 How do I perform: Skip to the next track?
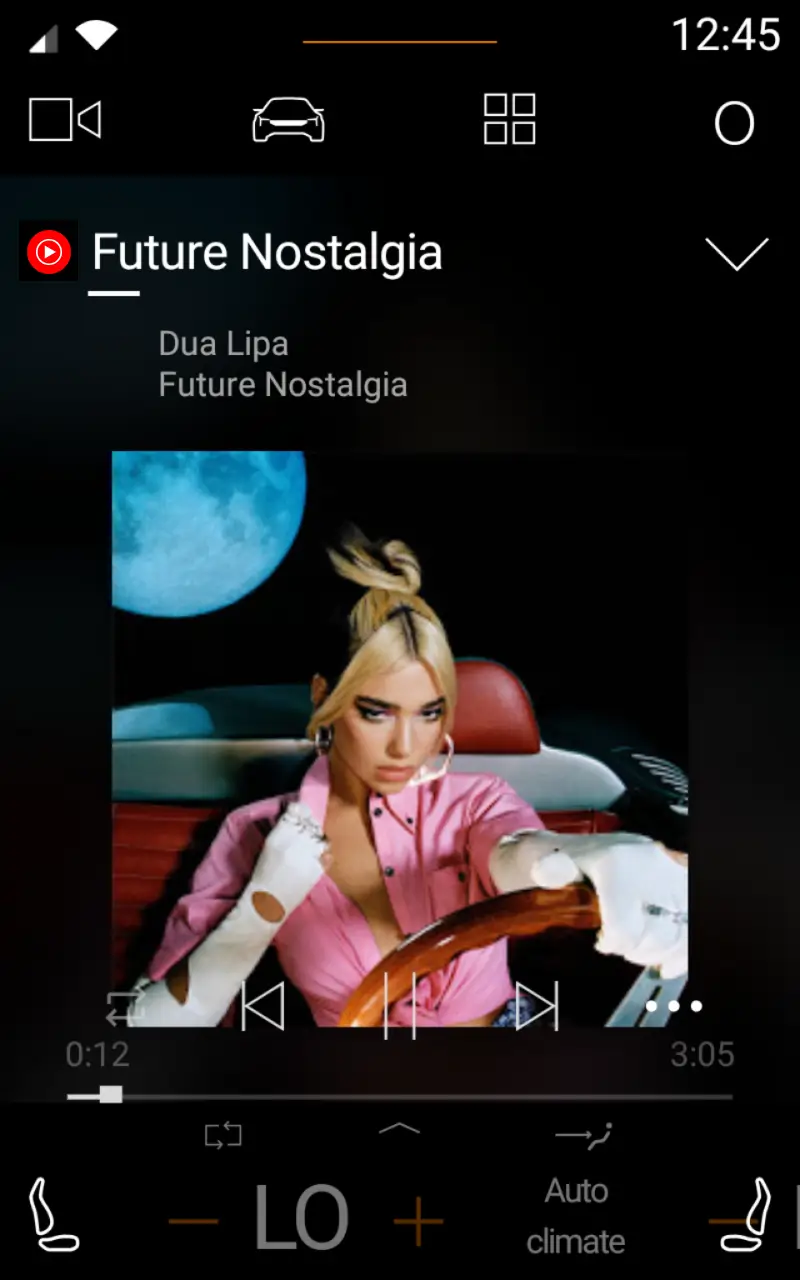(x=536, y=1006)
